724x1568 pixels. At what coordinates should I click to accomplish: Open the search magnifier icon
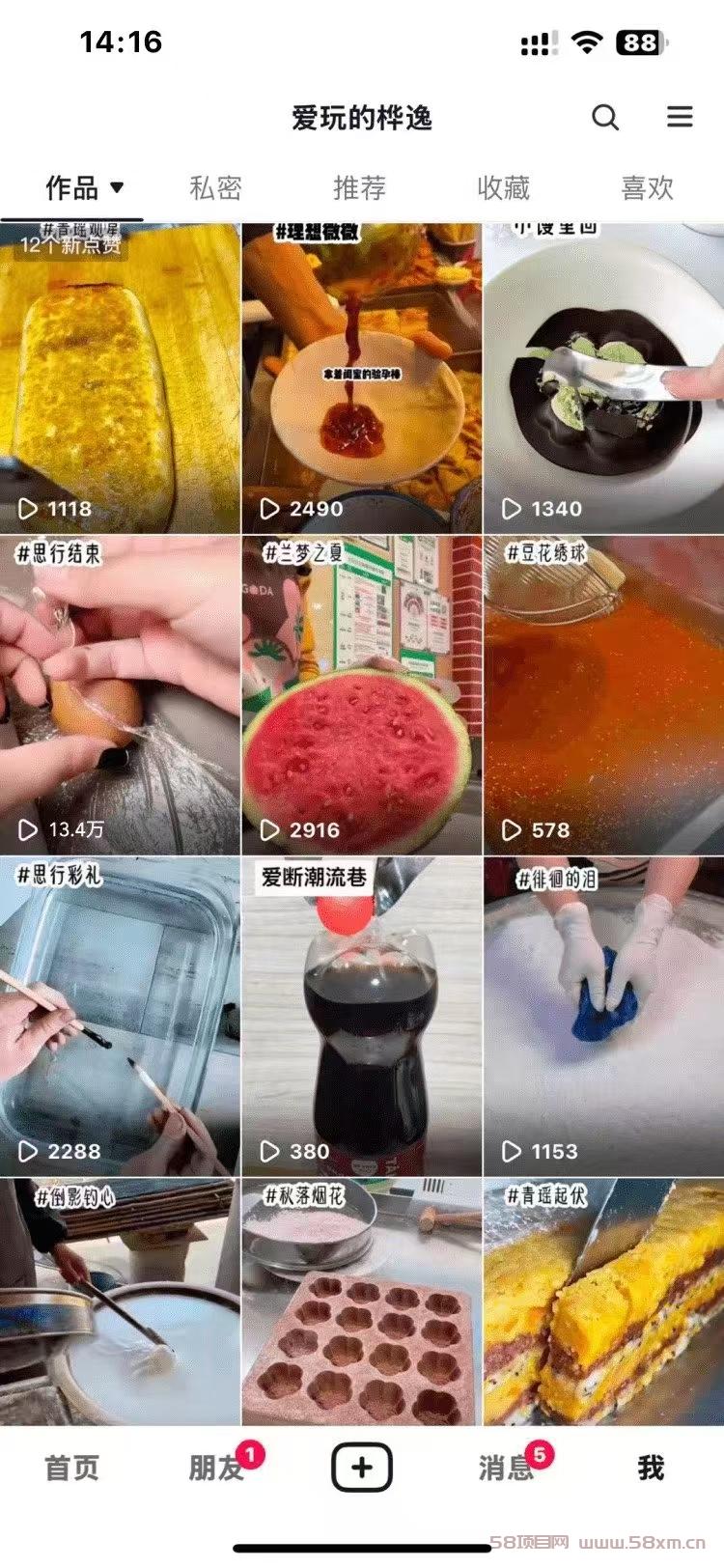[x=605, y=118]
